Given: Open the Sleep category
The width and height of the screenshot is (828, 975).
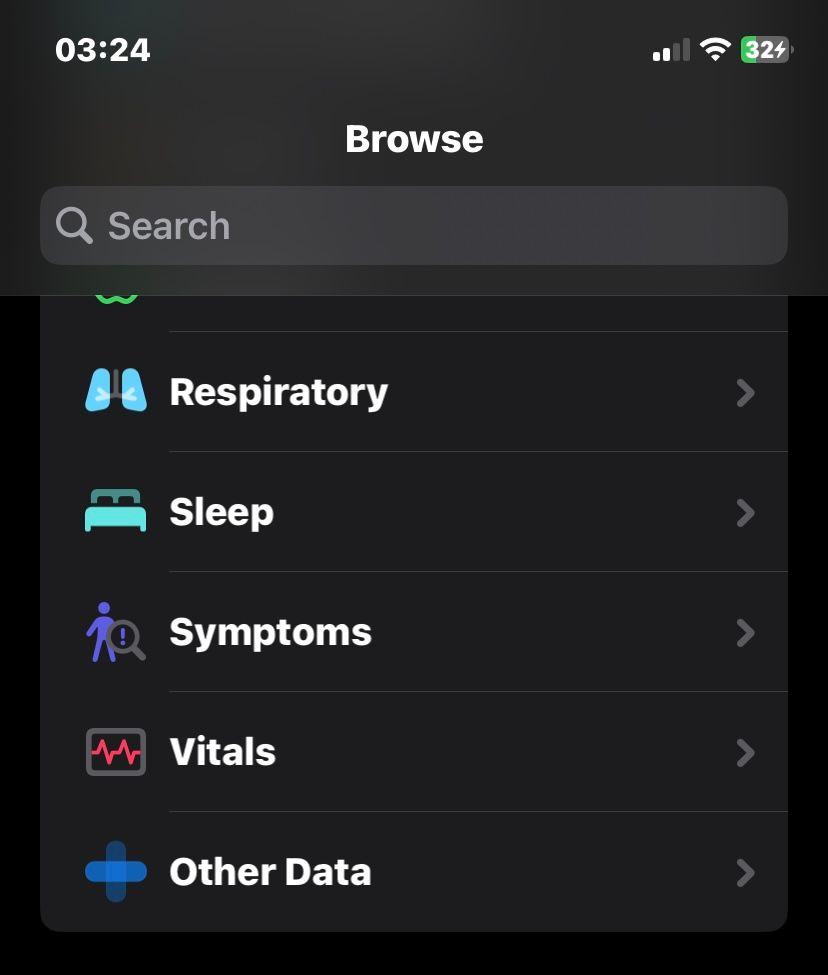Looking at the screenshot, I should tap(221, 511).
